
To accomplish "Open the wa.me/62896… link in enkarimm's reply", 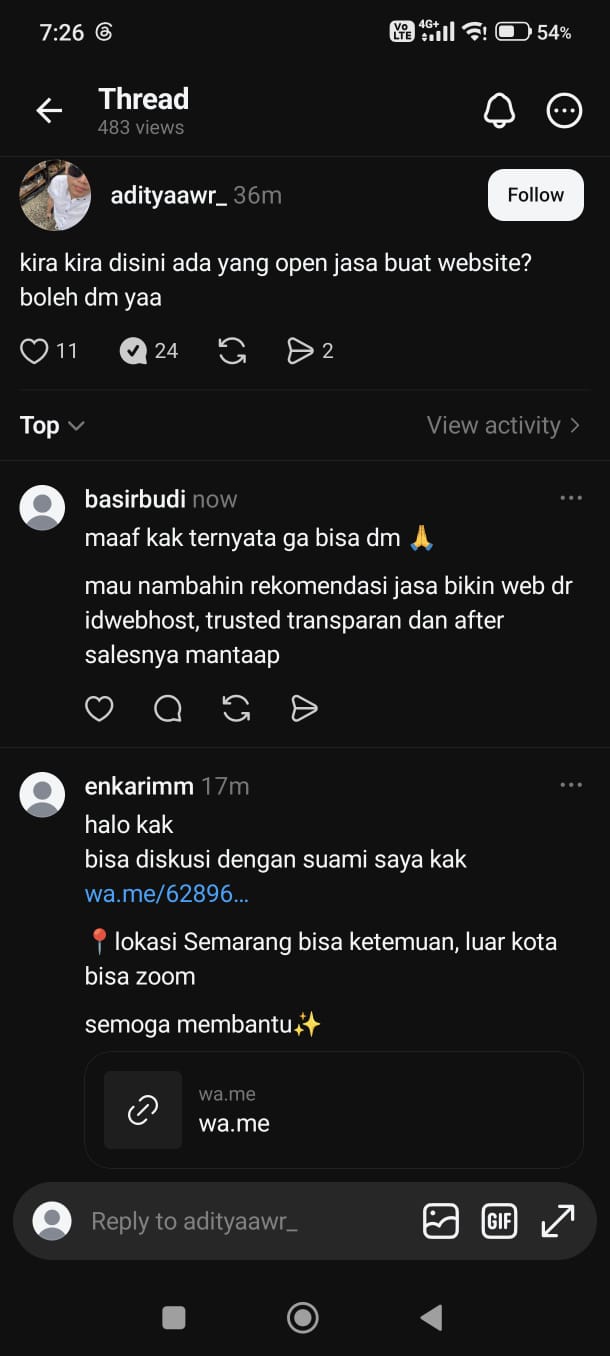I will [167, 894].
